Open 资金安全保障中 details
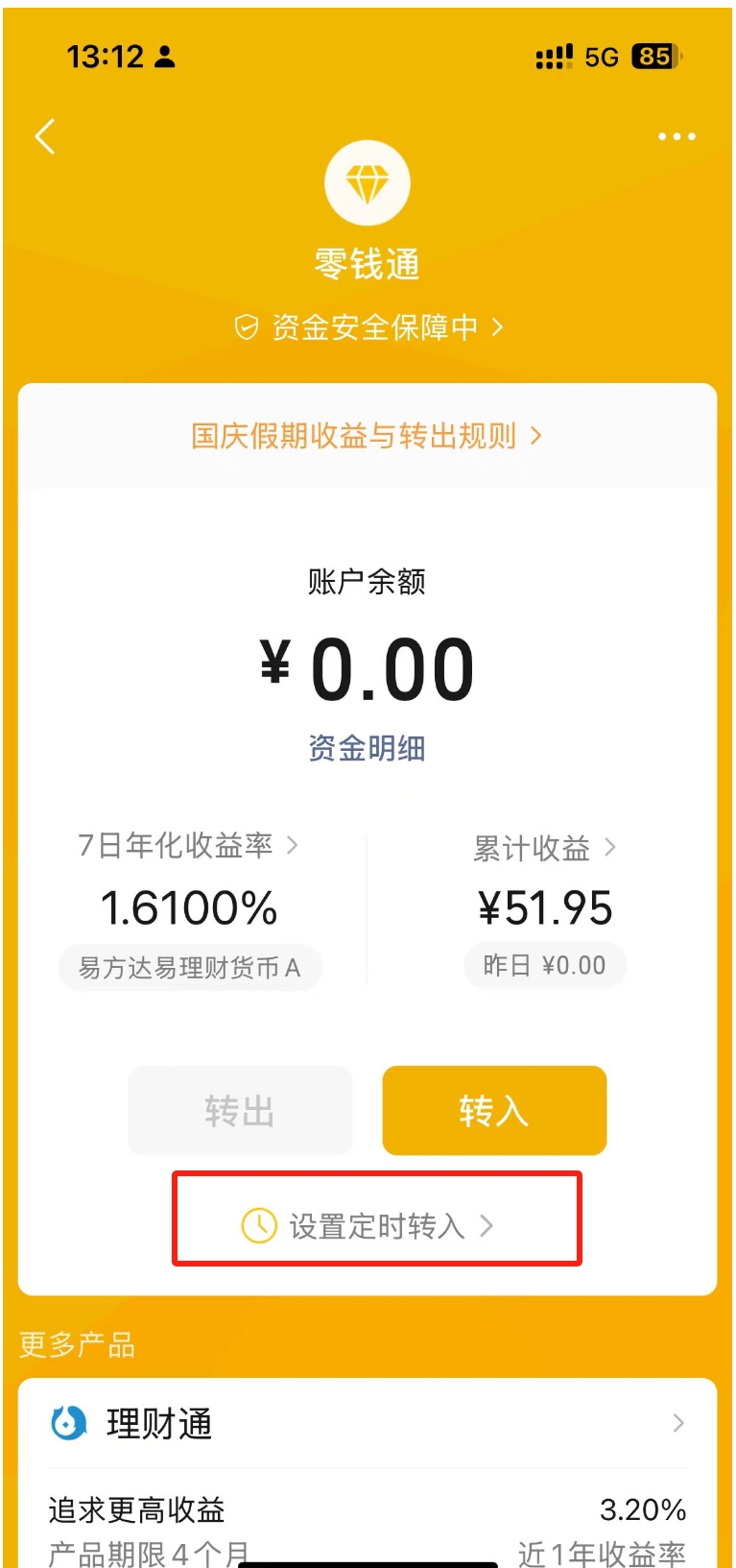Image resolution: width=736 pixels, height=1568 pixels. point(368,327)
